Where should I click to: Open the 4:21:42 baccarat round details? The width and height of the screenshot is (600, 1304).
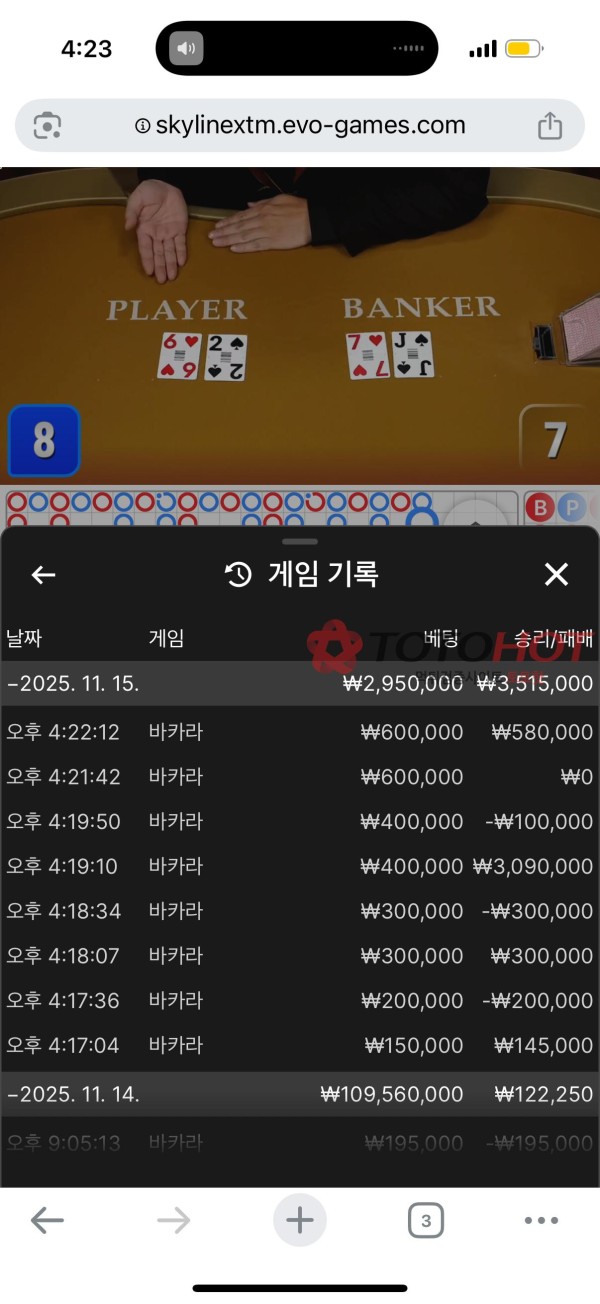(x=300, y=777)
